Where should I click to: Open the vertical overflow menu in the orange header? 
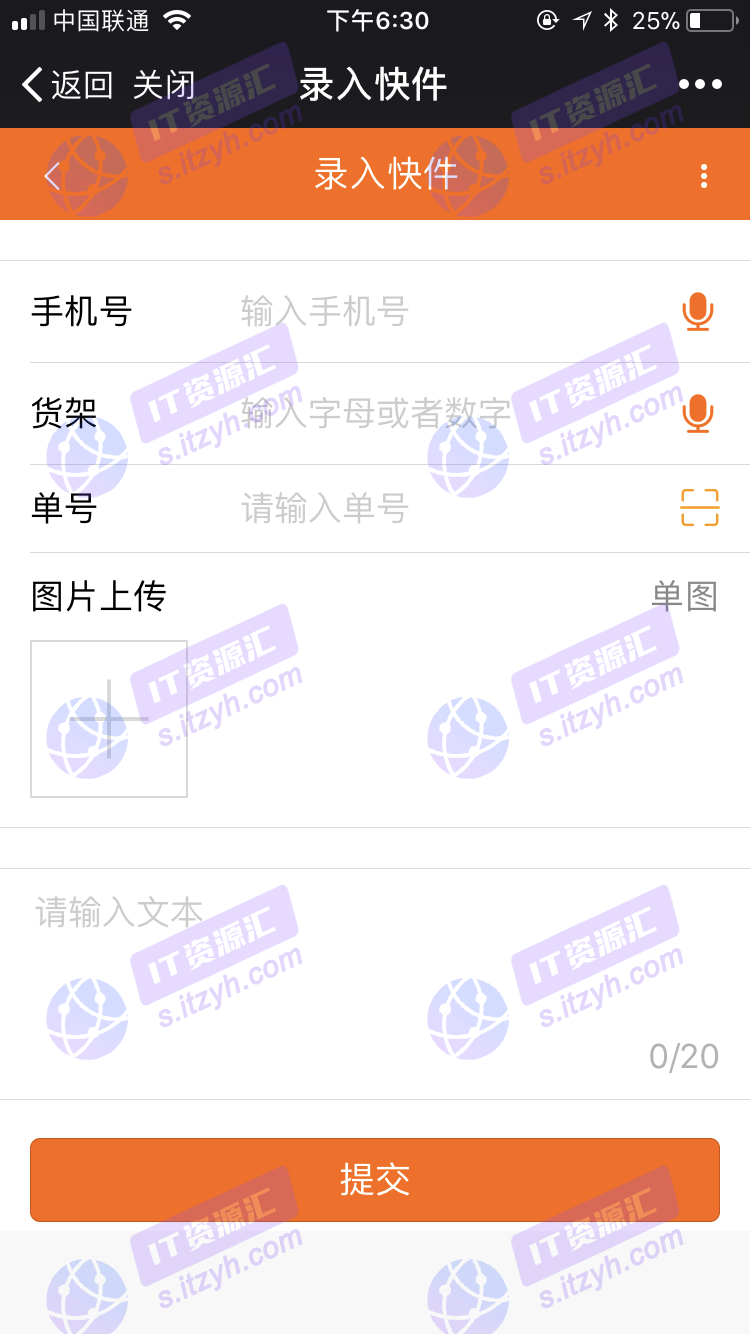tap(704, 176)
